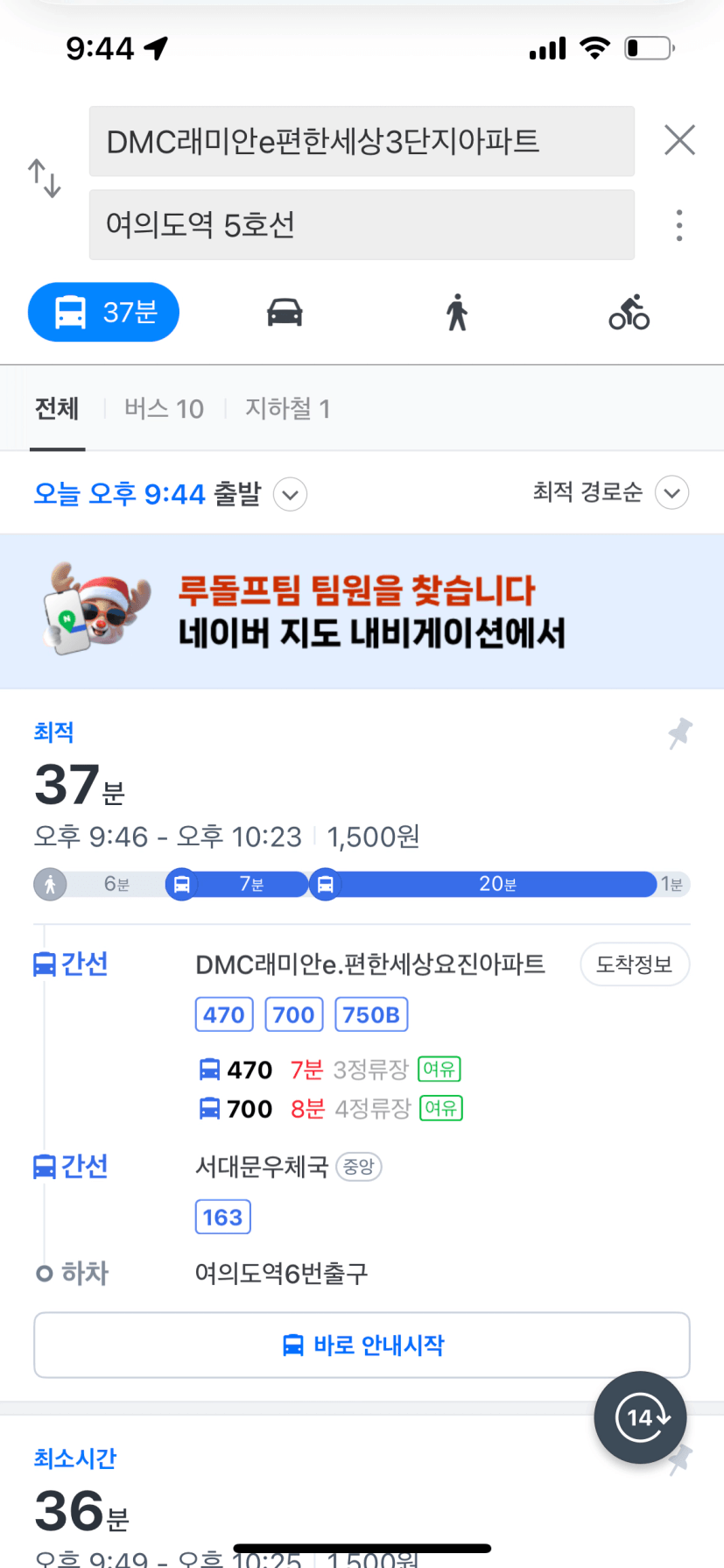Edit the origin field DMC래미안e편한세상3단지아파트
This screenshot has width=724, height=1568.
point(362,142)
